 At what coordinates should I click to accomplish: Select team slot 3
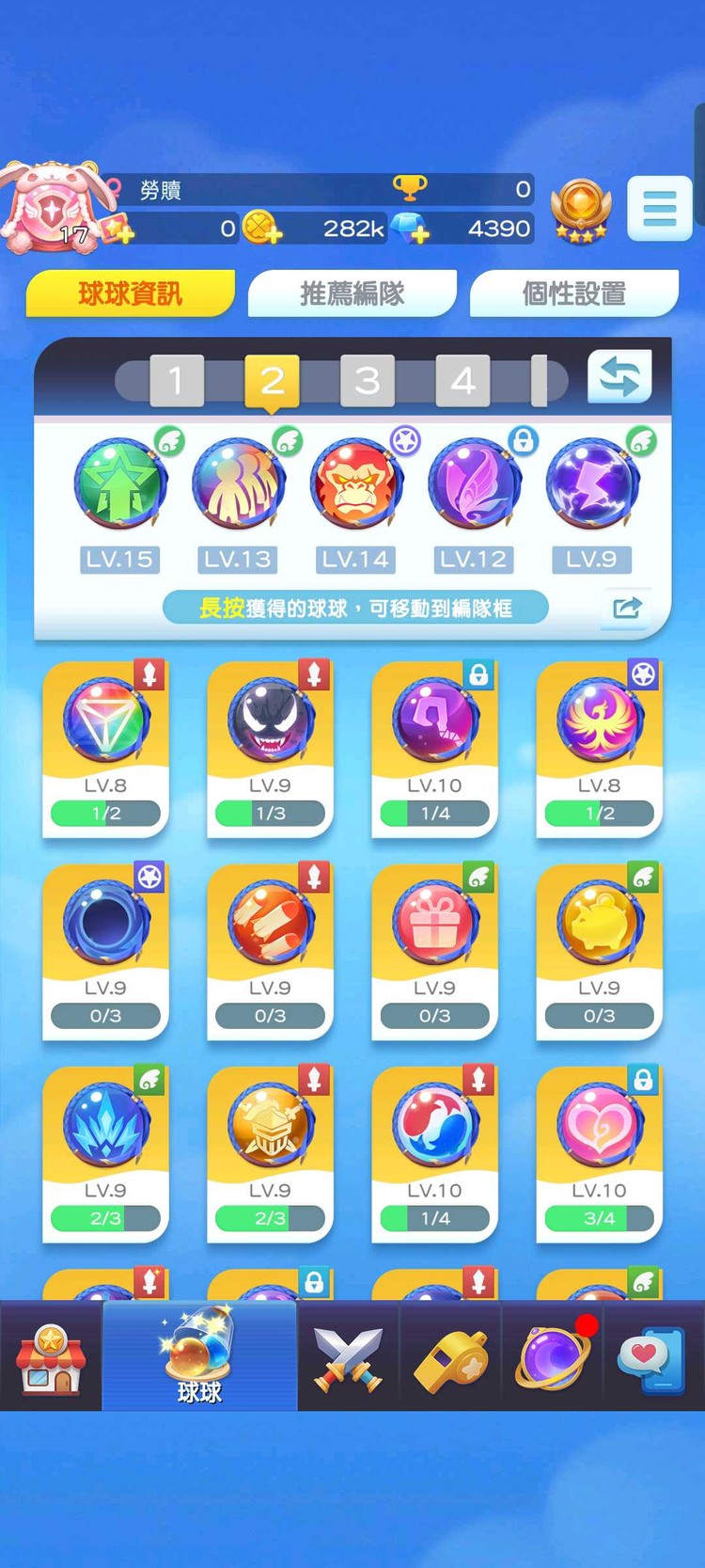pos(367,381)
